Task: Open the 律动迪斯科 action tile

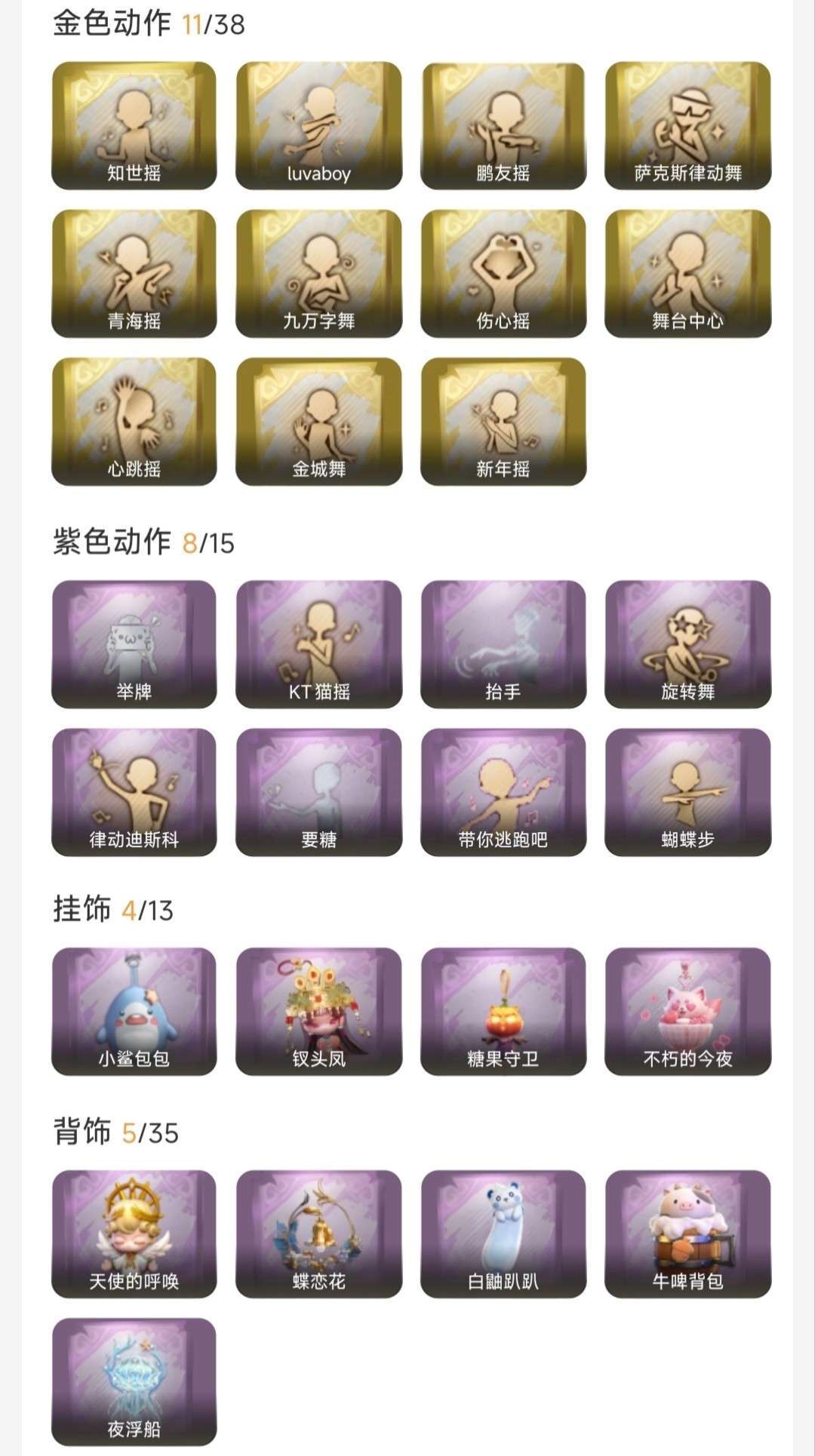Action: [134, 791]
